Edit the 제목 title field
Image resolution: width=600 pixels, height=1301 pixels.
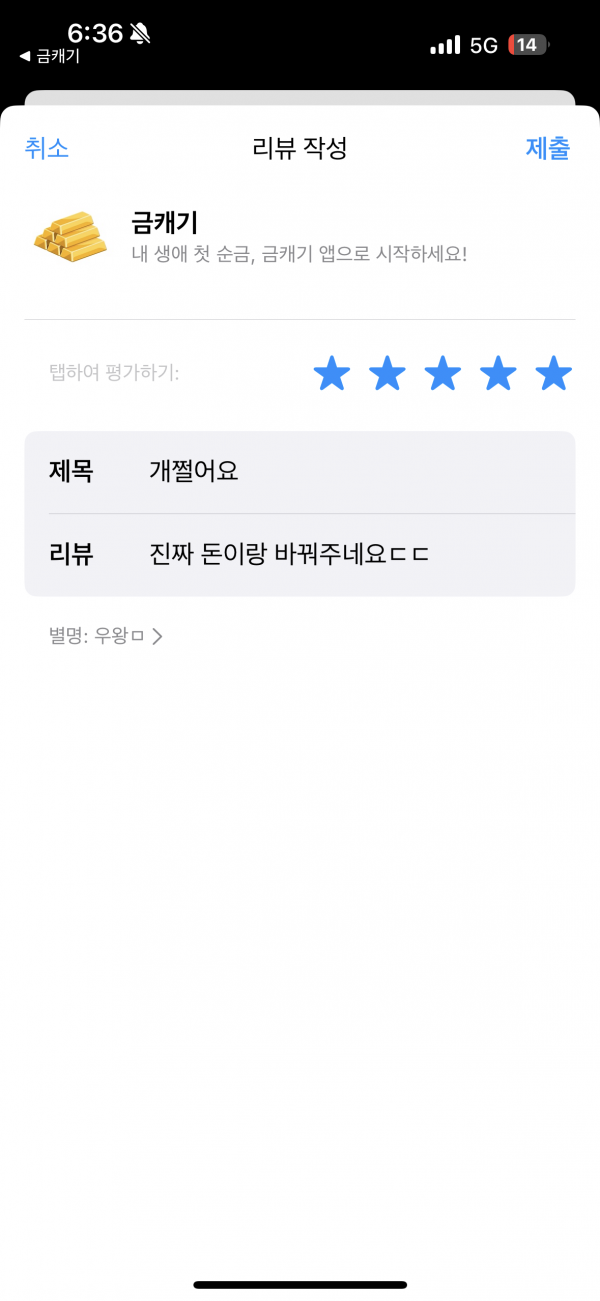[x=300, y=472]
